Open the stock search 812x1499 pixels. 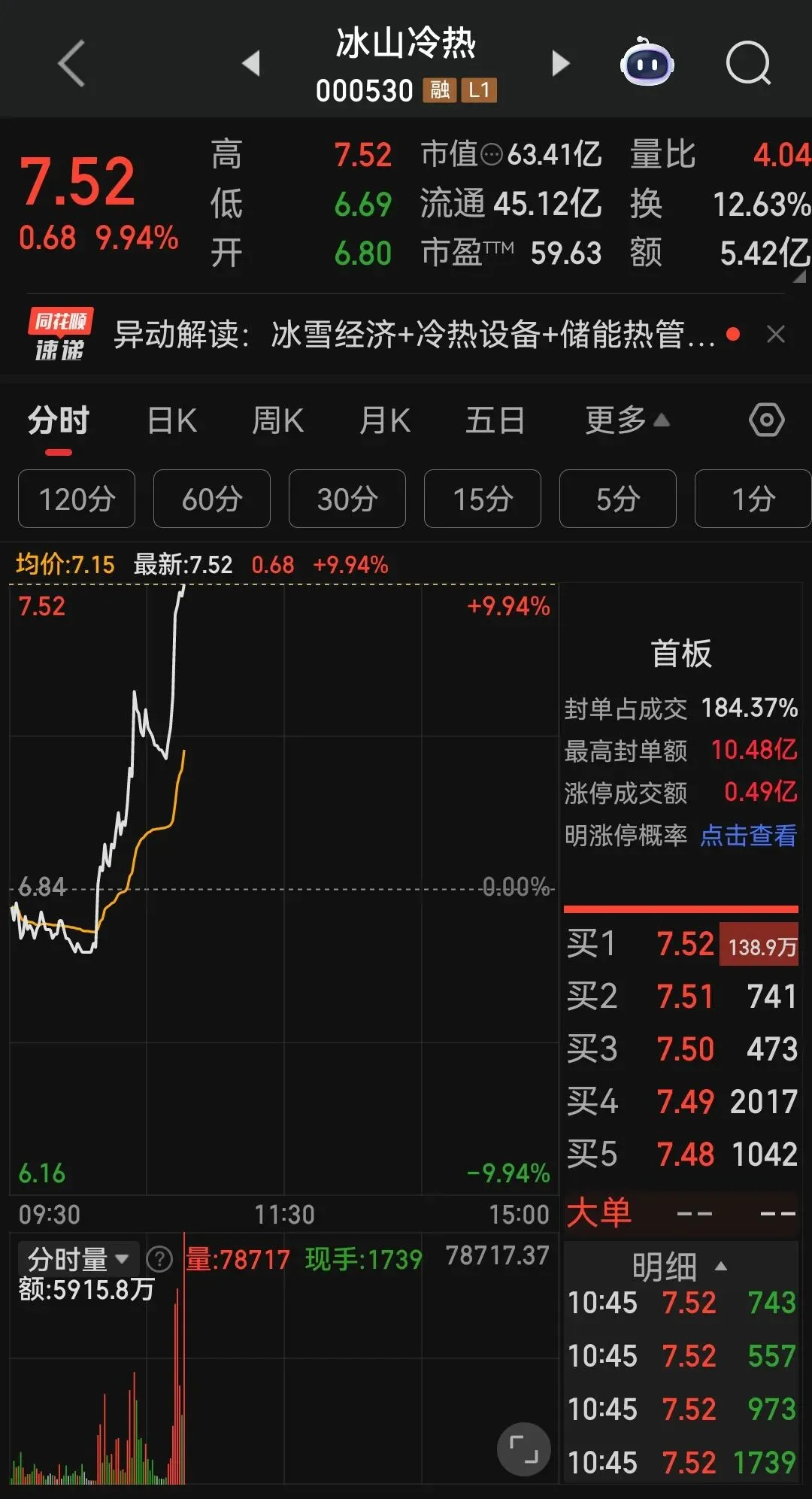click(748, 64)
